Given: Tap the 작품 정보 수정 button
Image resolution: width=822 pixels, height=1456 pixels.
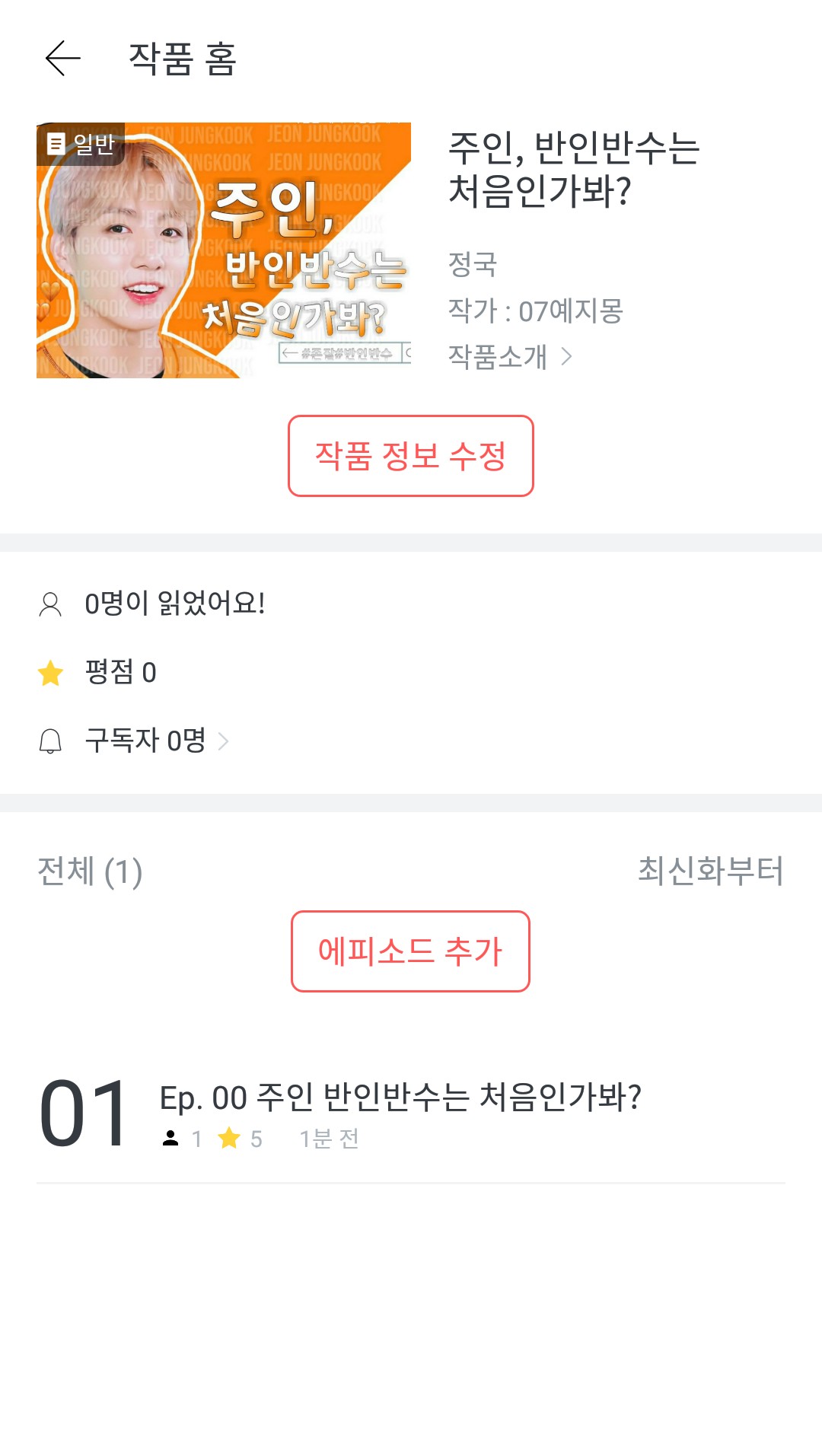Looking at the screenshot, I should click(411, 456).
